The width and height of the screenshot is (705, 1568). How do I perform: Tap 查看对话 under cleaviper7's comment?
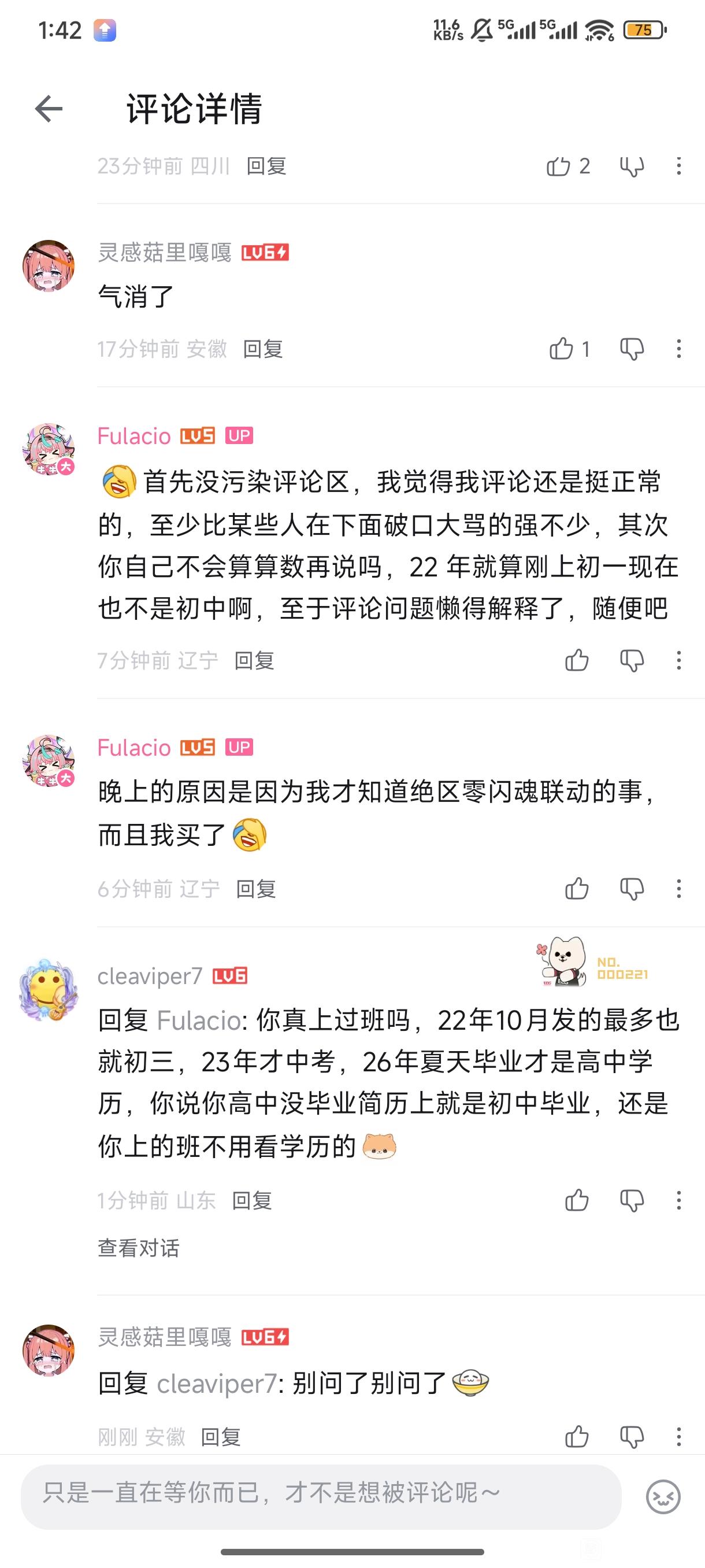click(x=139, y=1248)
